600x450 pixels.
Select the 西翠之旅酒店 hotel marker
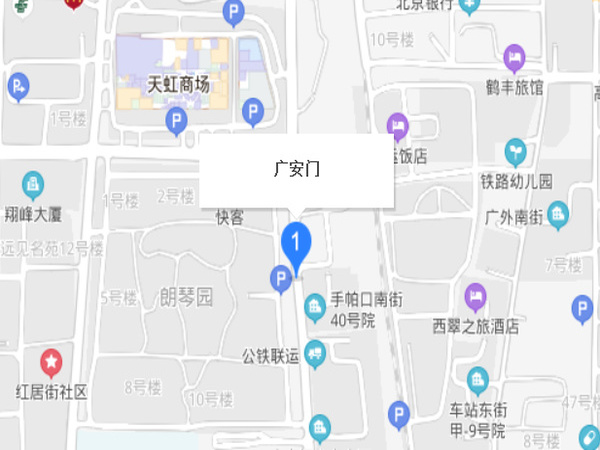point(475,296)
